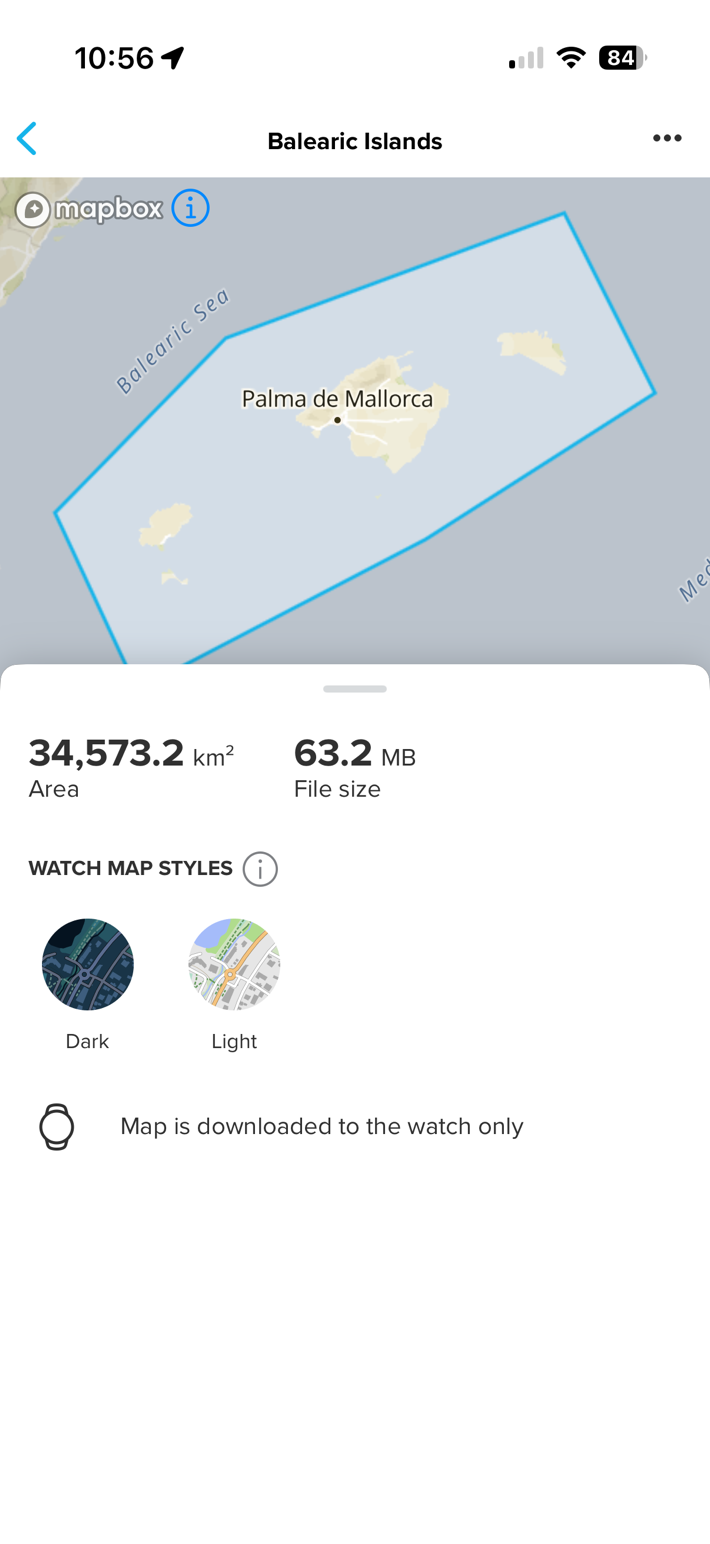The image size is (710, 1544).
Task: Choose the Light map style
Action: tap(234, 965)
